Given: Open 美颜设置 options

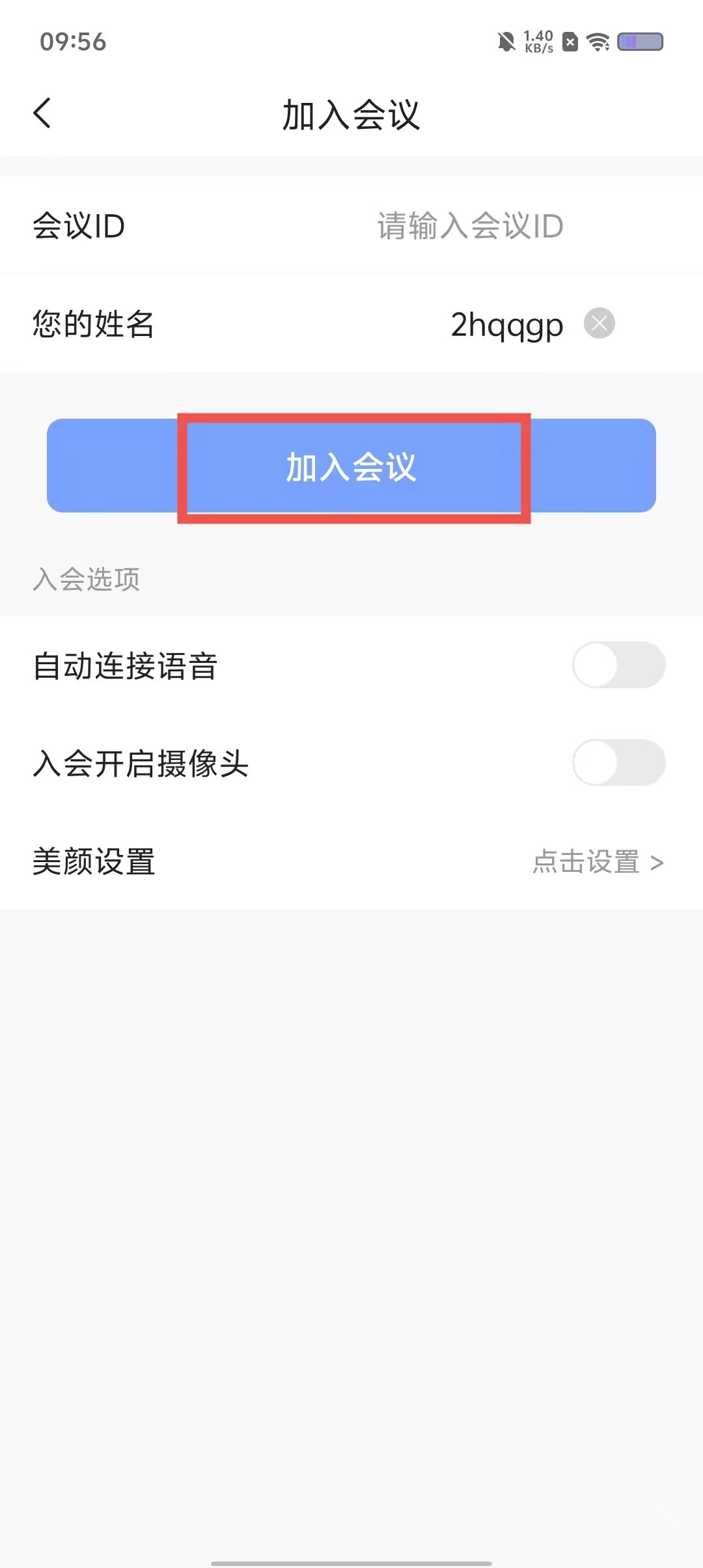Looking at the screenshot, I should click(x=597, y=861).
